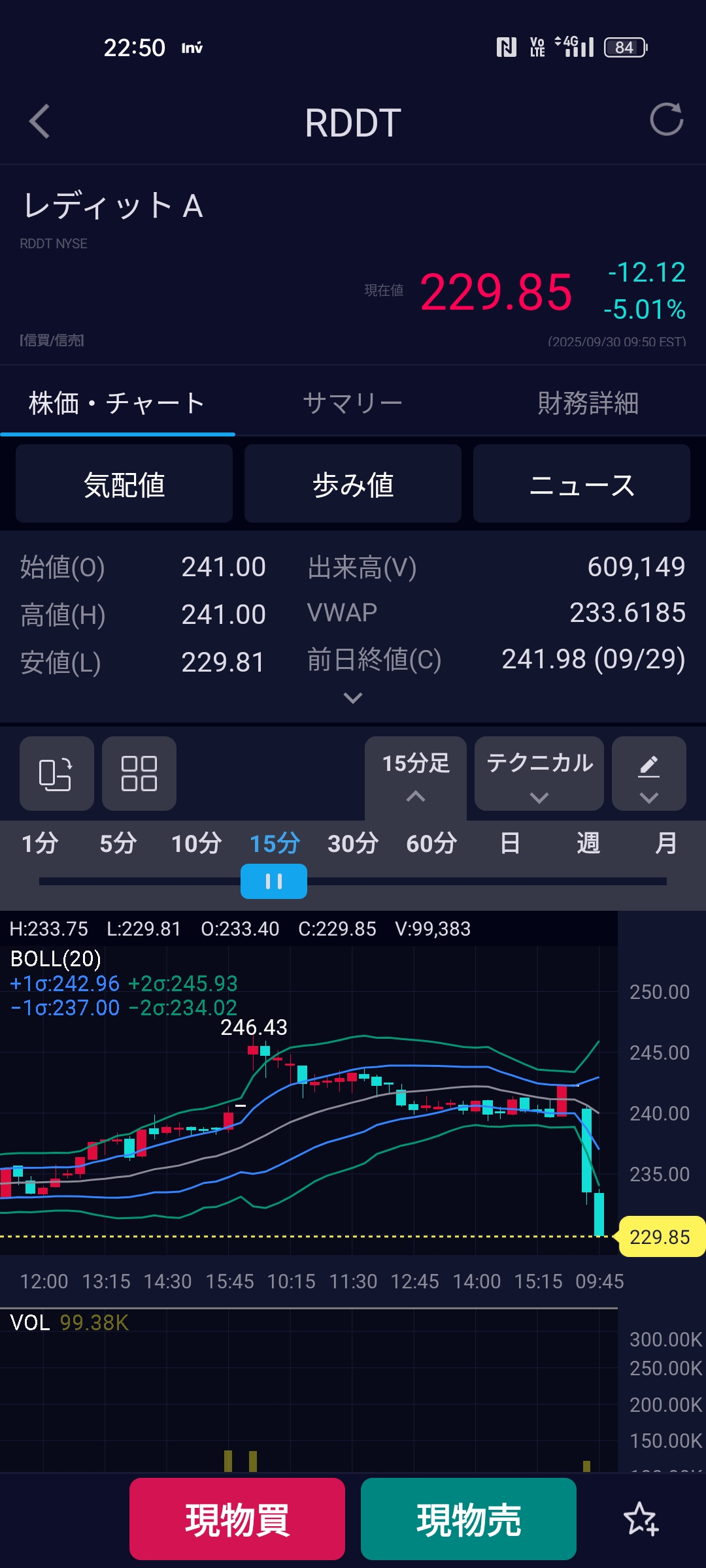
Task: Tap 現物買 to buy RDDT
Action: pos(237,1519)
